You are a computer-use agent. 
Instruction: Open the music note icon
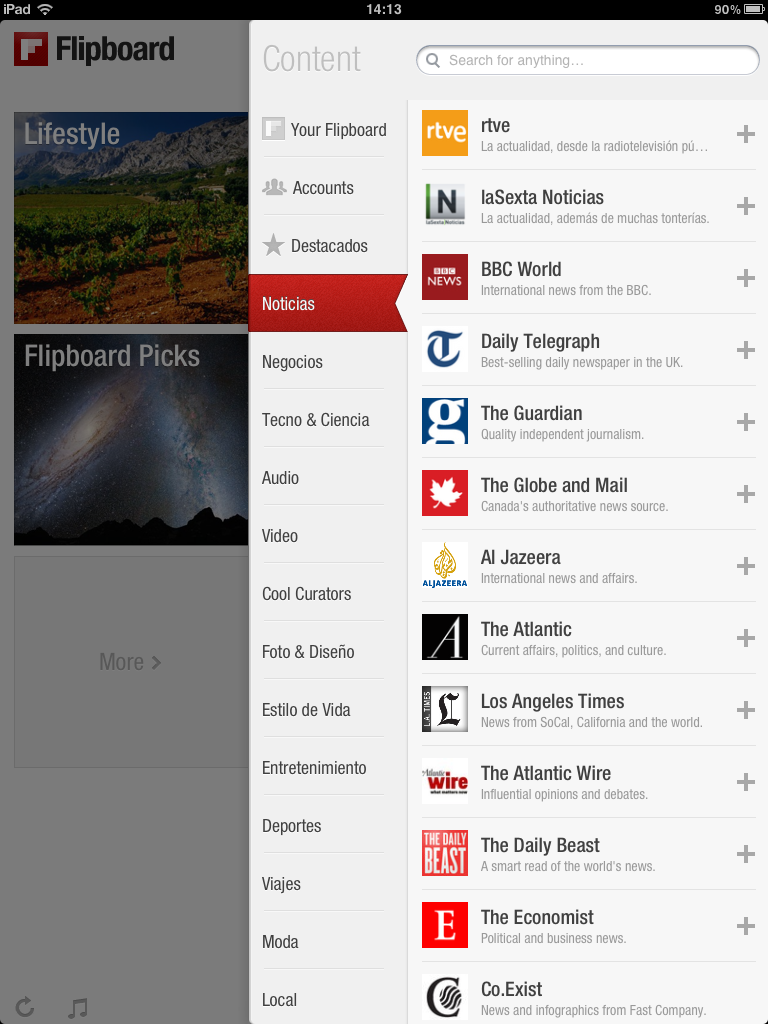point(77,1007)
